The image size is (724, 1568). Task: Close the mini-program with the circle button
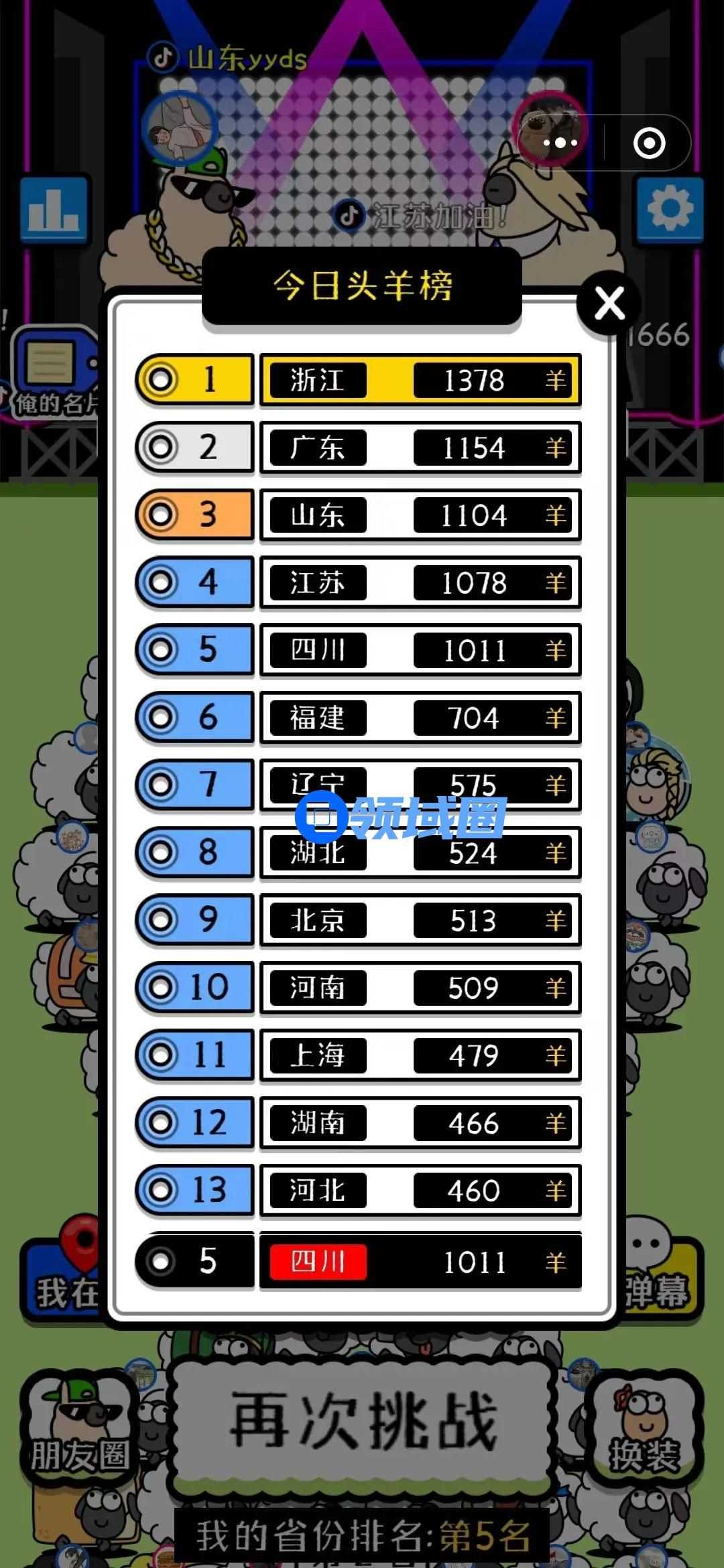click(x=649, y=143)
